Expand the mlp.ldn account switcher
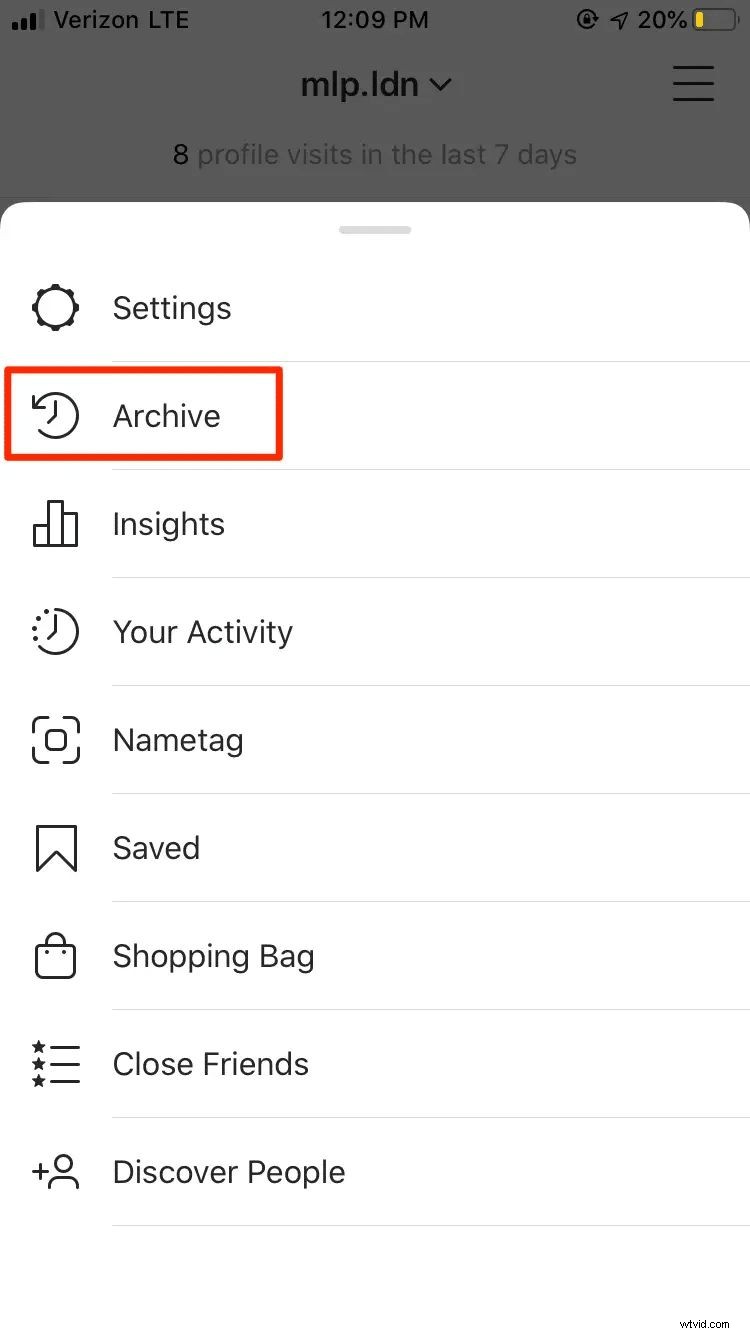This screenshot has height=1334, width=750. point(376,85)
